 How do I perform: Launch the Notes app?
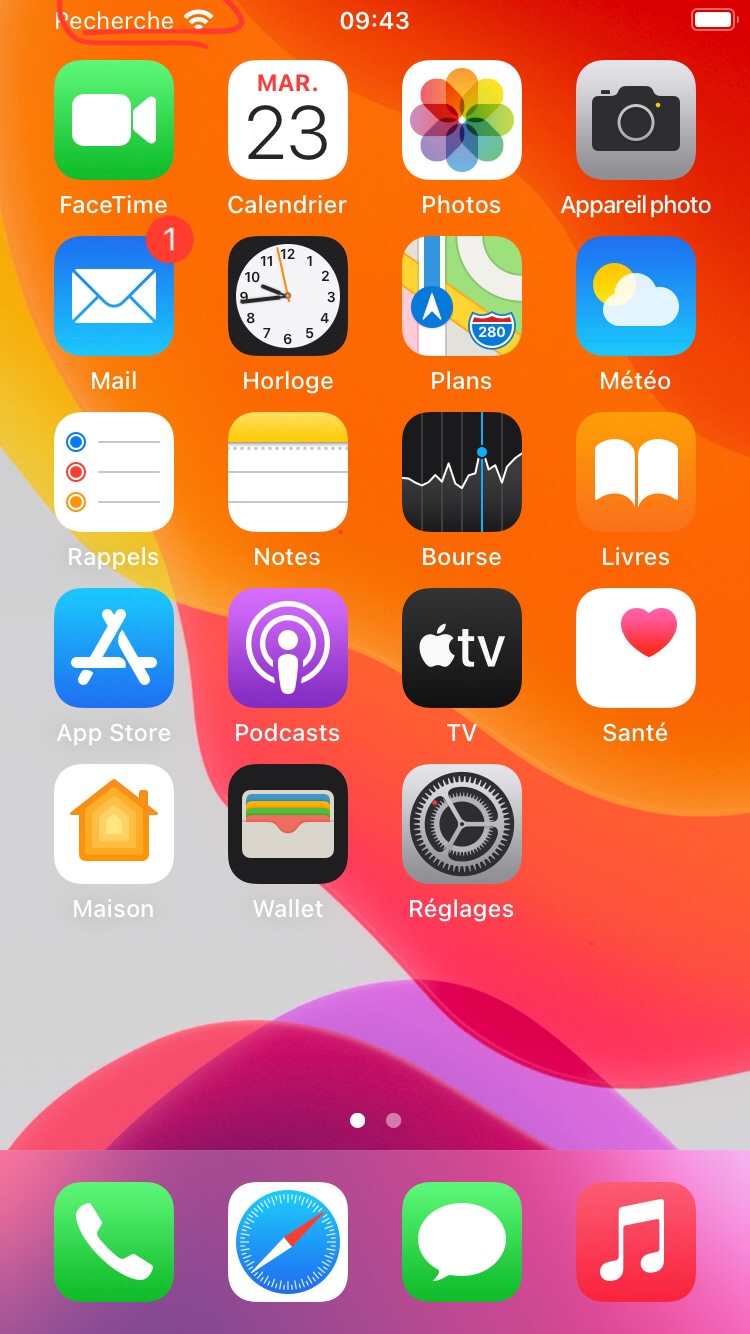[288, 472]
